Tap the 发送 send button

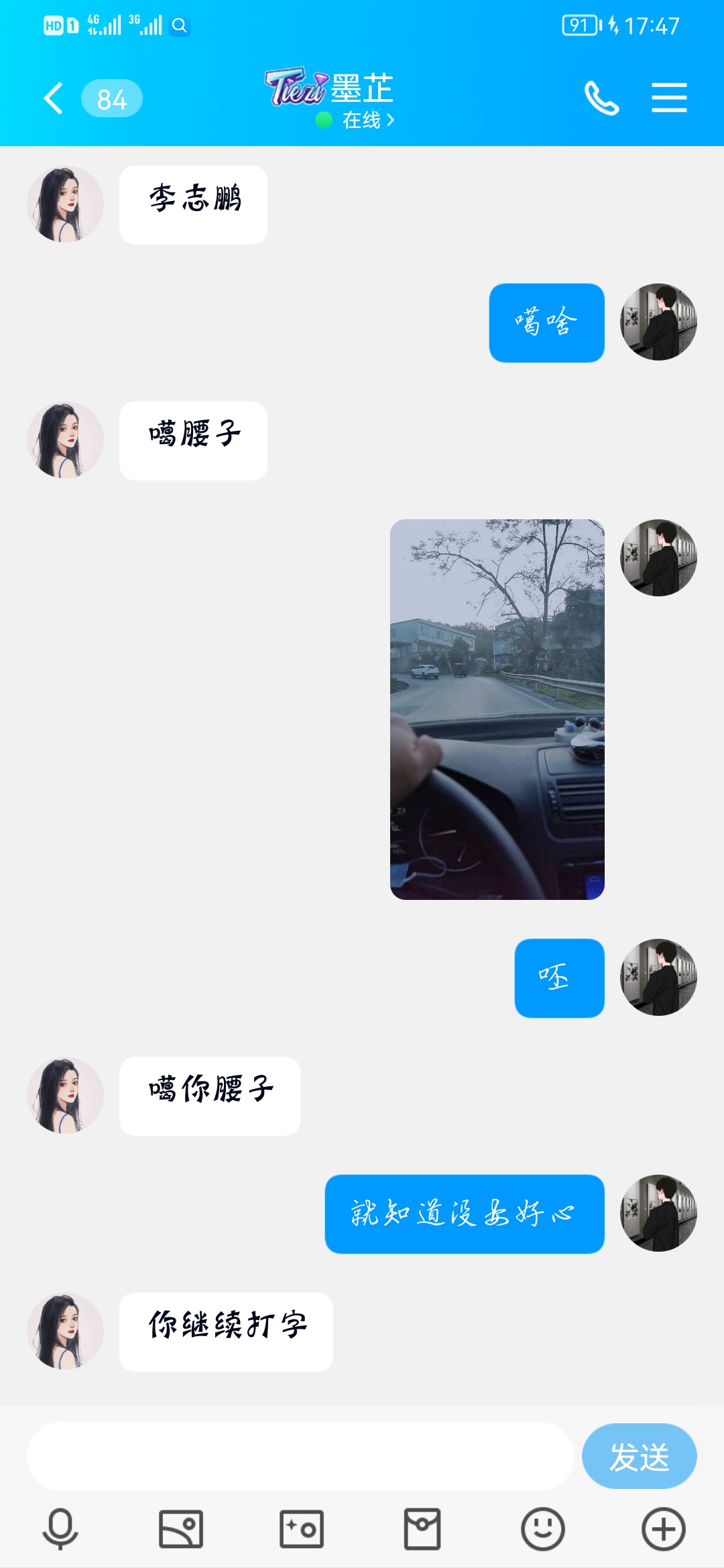point(639,1456)
